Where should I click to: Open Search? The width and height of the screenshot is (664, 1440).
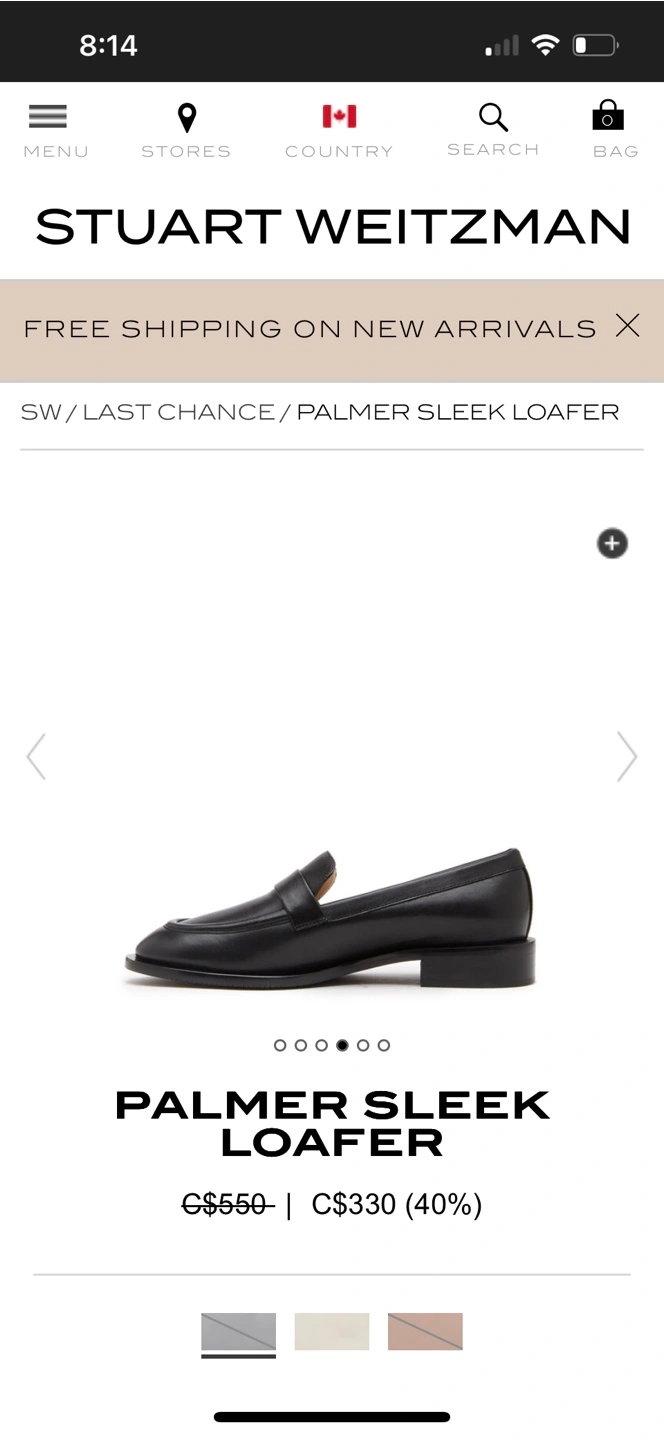click(493, 129)
